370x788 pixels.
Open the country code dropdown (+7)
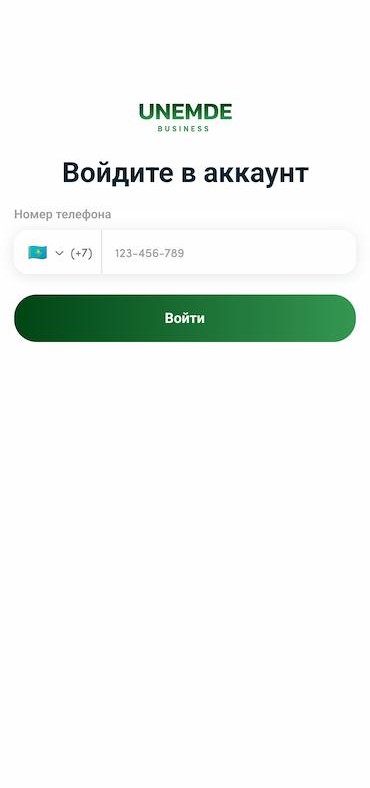pyautogui.click(x=59, y=253)
